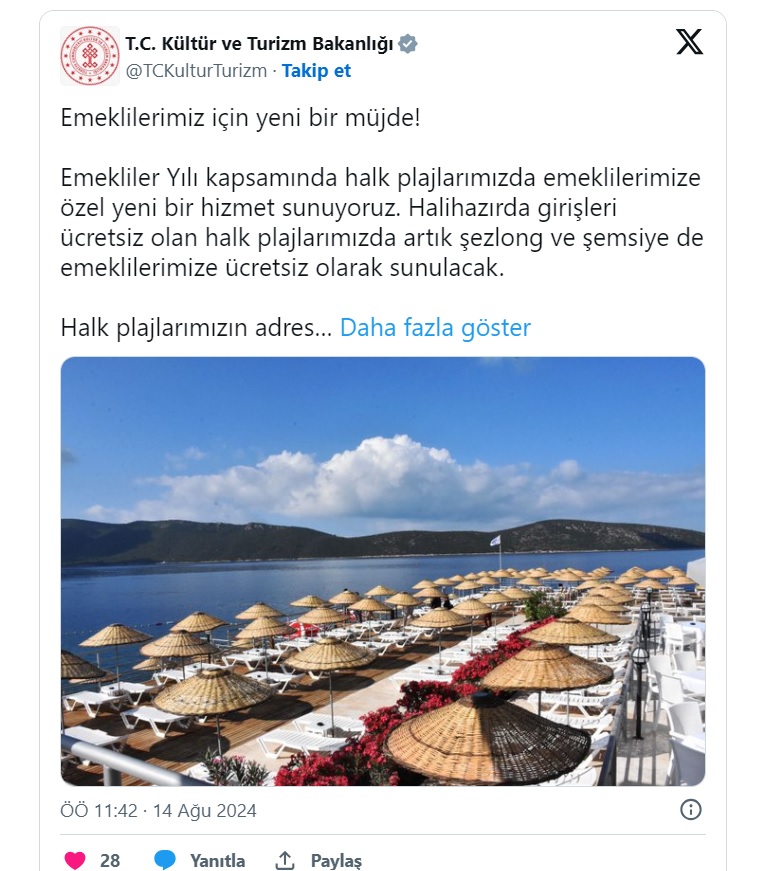
Task: Share the tweet using Paylaş
Action: pyautogui.click(x=319, y=860)
